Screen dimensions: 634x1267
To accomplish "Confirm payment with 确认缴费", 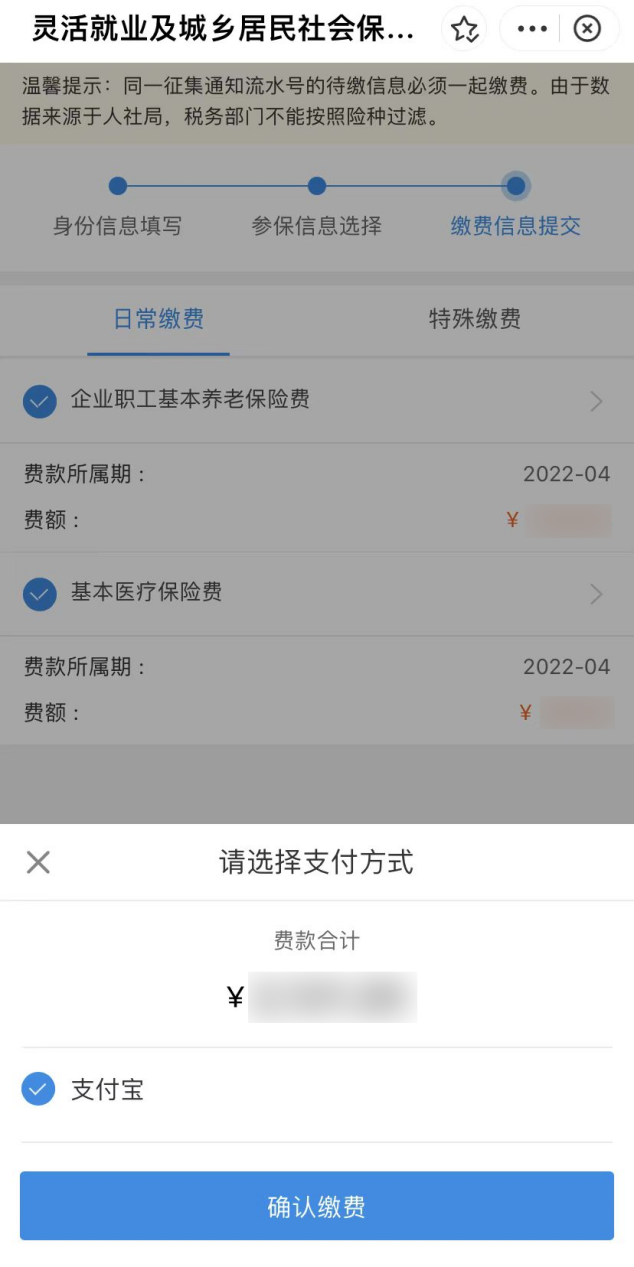I will point(317,1206).
